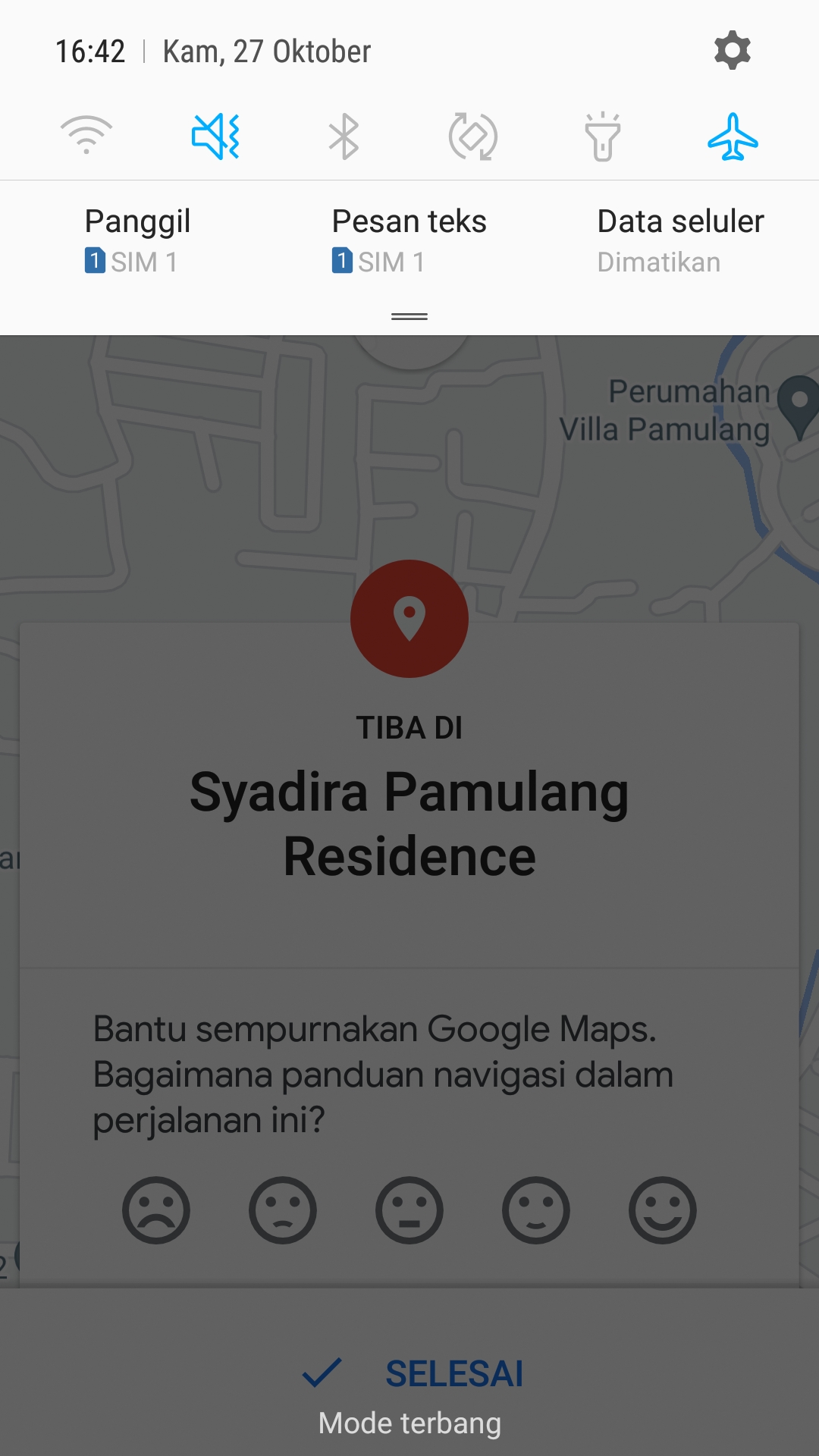The width and height of the screenshot is (819, 1456).
Task: Expand the quick settings panel handle
Action: [x=409, y=316]
